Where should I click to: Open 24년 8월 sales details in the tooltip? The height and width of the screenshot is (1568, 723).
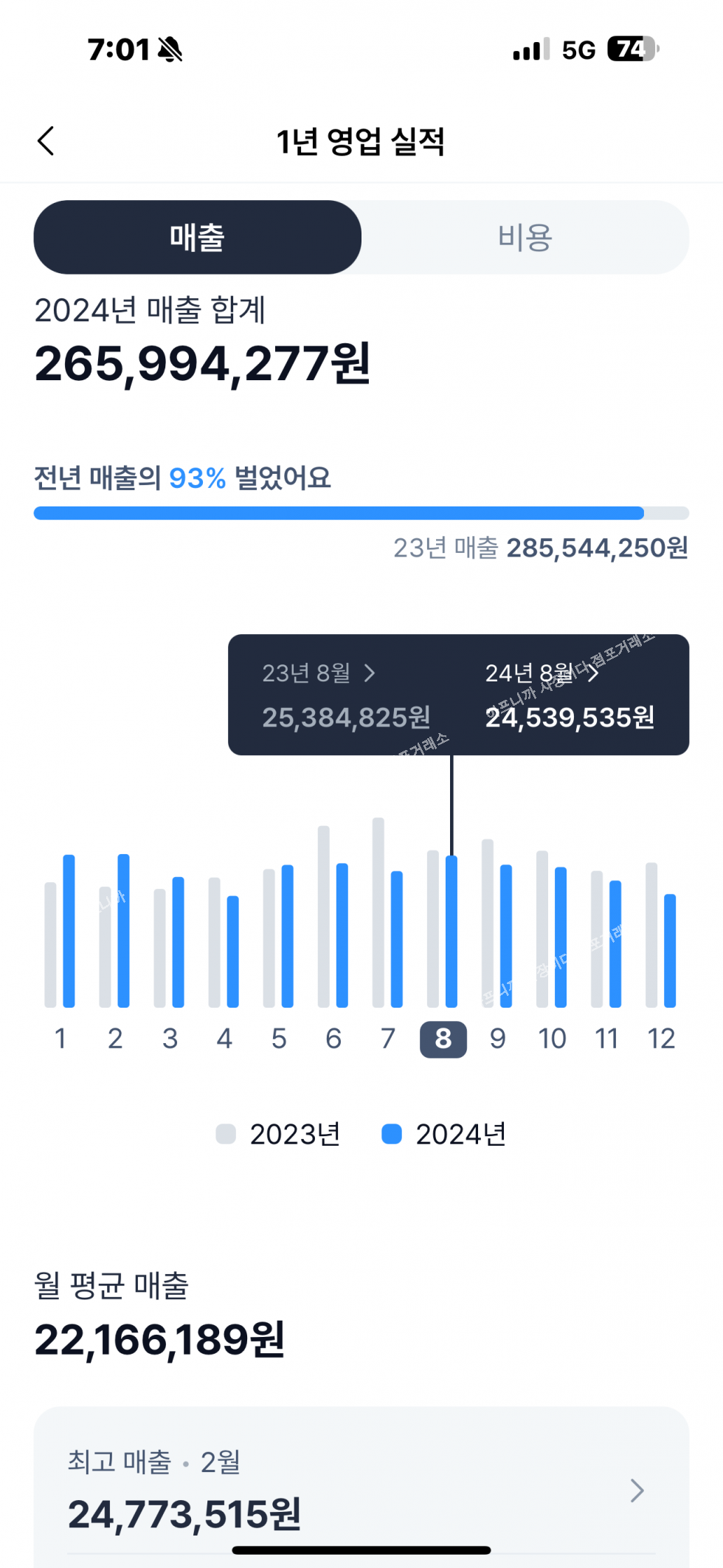click(x=542, y=673)
